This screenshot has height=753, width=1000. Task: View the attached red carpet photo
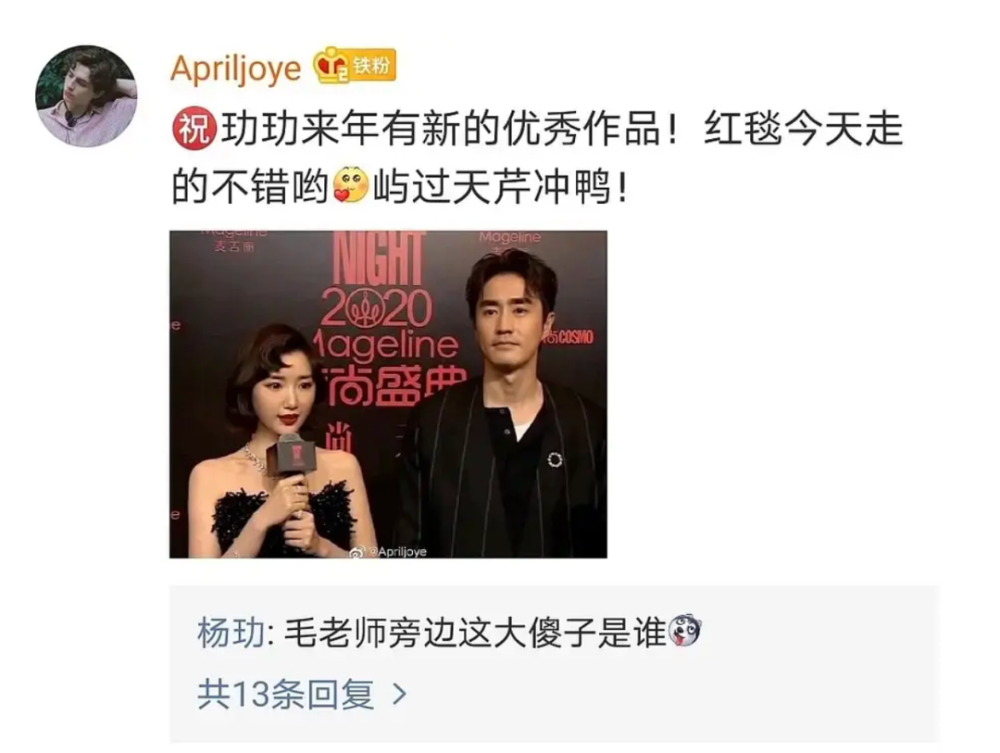pos(388,394)
